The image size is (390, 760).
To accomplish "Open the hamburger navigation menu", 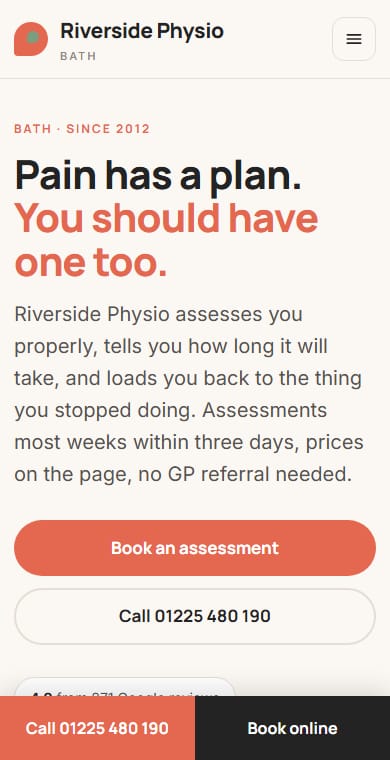I will tap(354, 39).
